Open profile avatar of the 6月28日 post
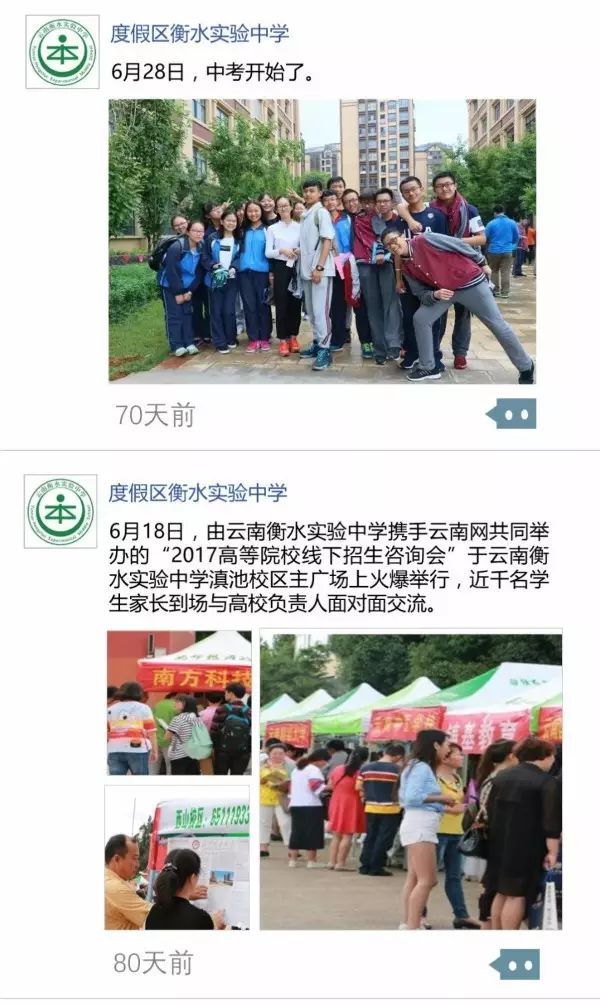 pos(62,52)
